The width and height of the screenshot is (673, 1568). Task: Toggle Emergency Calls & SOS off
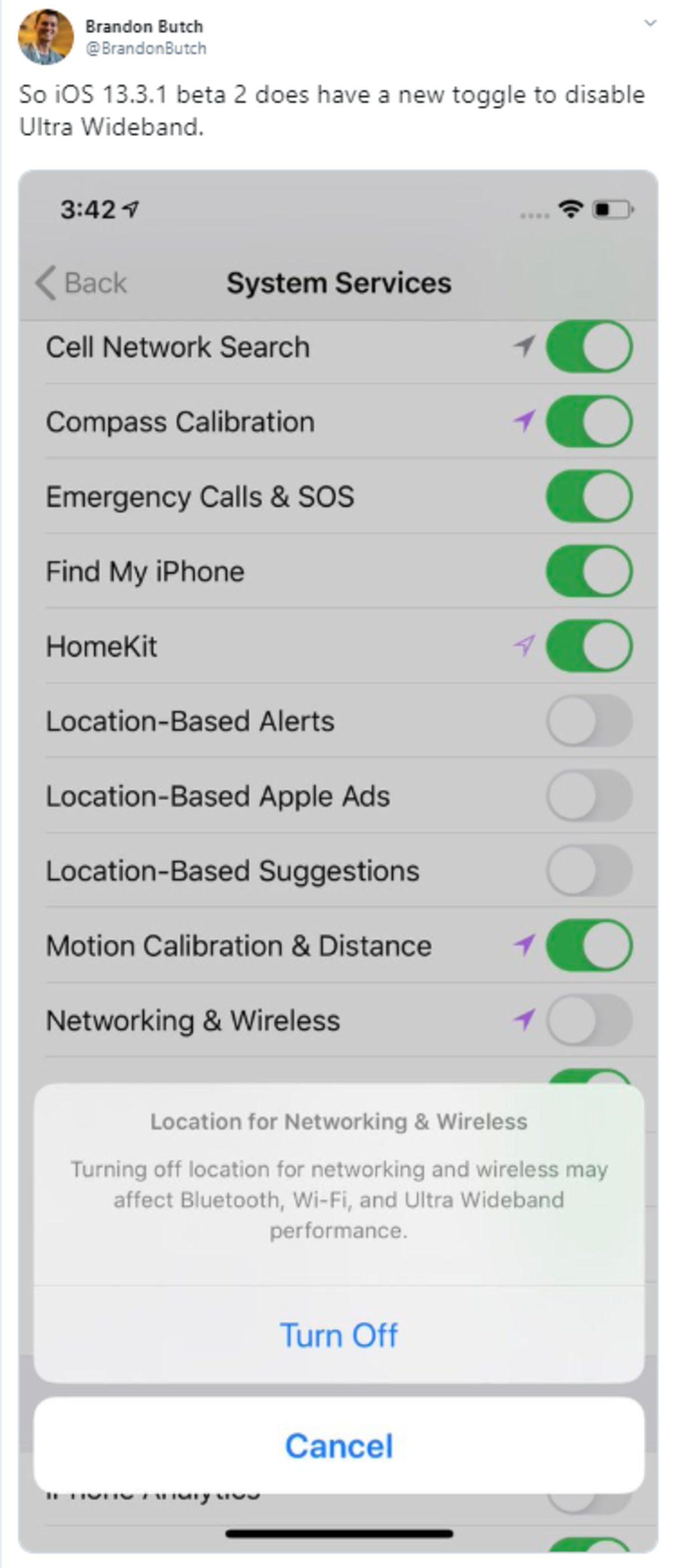(590, 496)
